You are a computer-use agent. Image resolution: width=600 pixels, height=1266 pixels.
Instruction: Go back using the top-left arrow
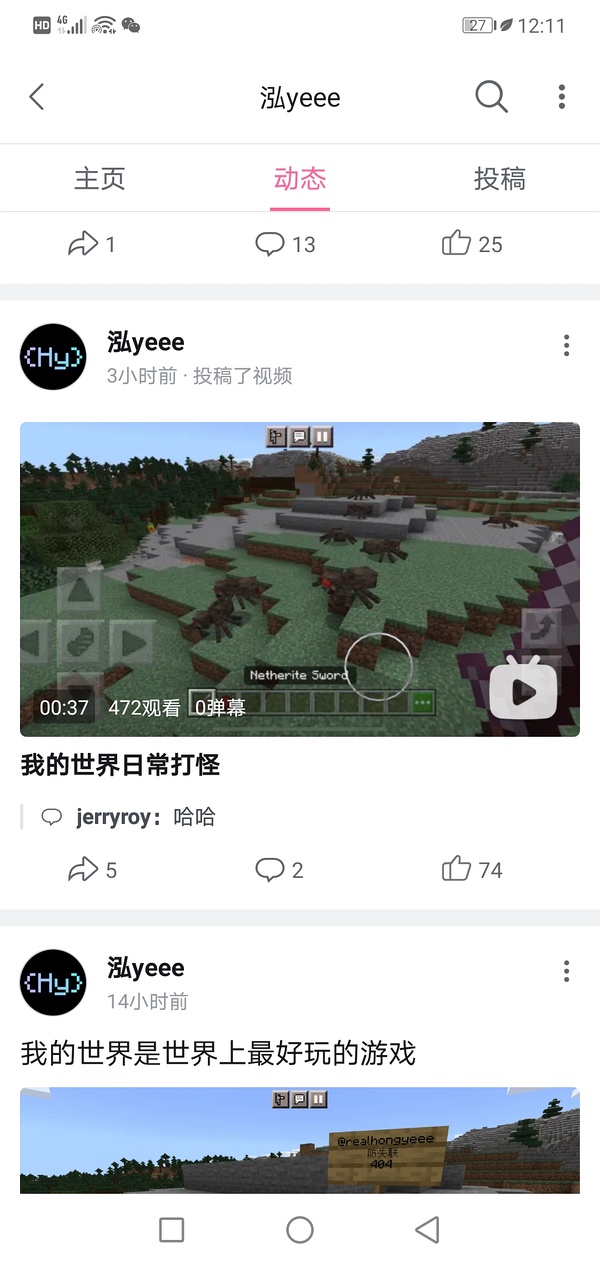coord(37,97)
